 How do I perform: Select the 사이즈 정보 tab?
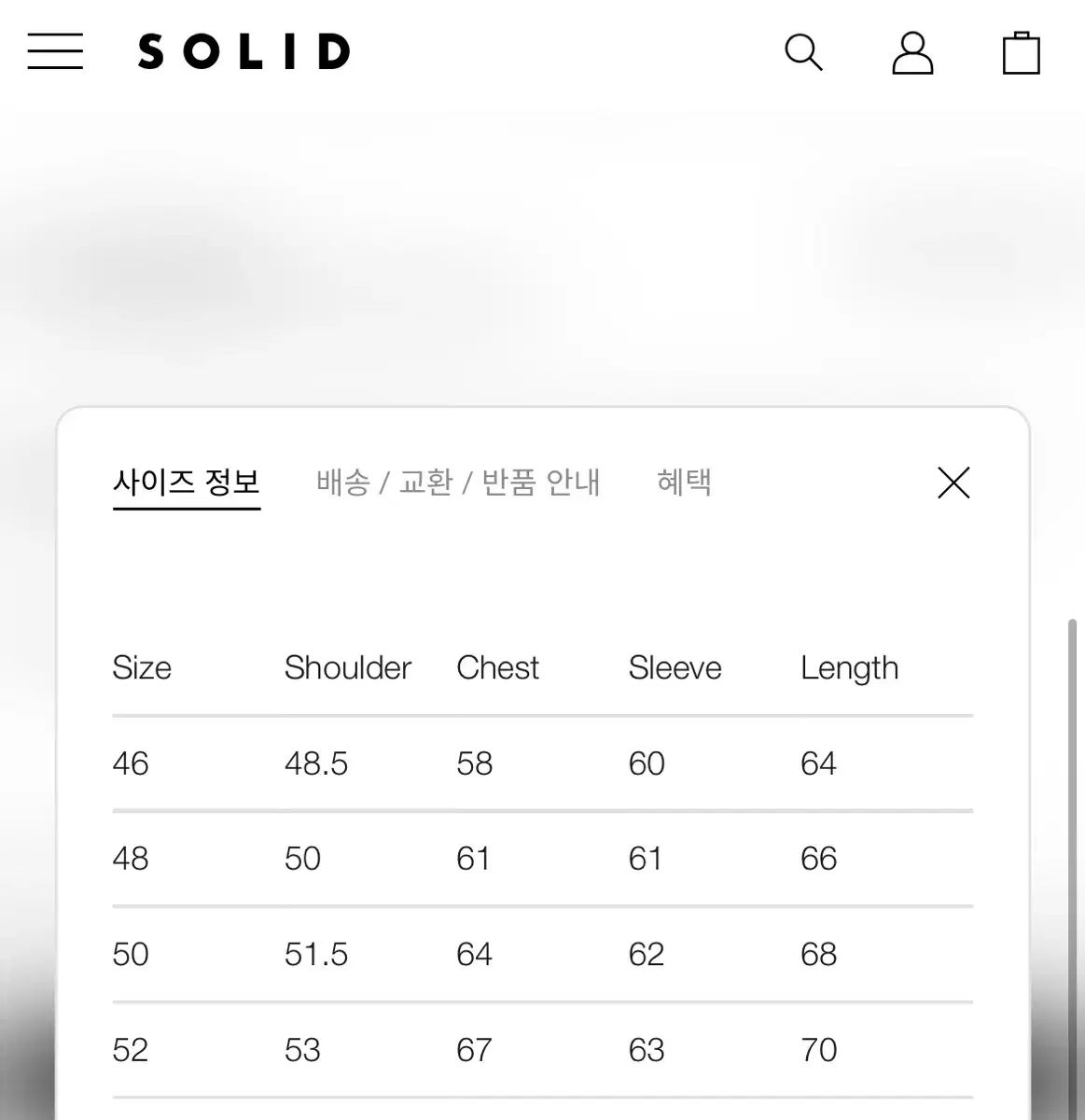(x=187, y=483)
